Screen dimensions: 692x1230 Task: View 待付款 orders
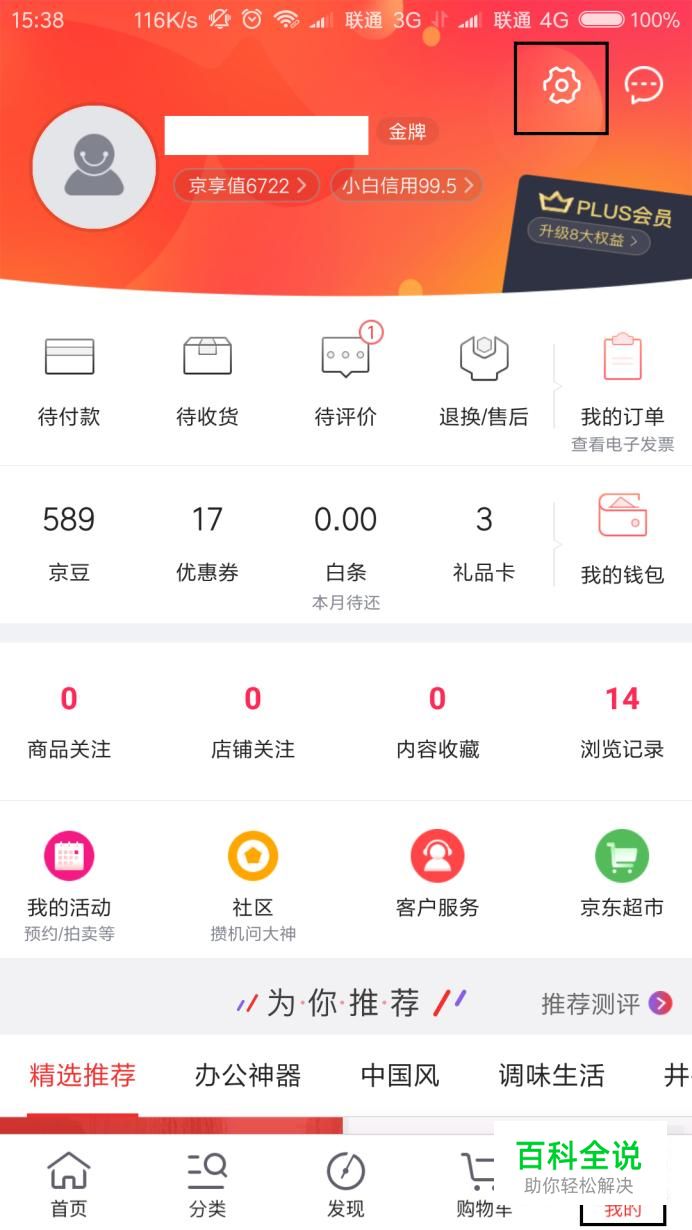coord(69,380)
